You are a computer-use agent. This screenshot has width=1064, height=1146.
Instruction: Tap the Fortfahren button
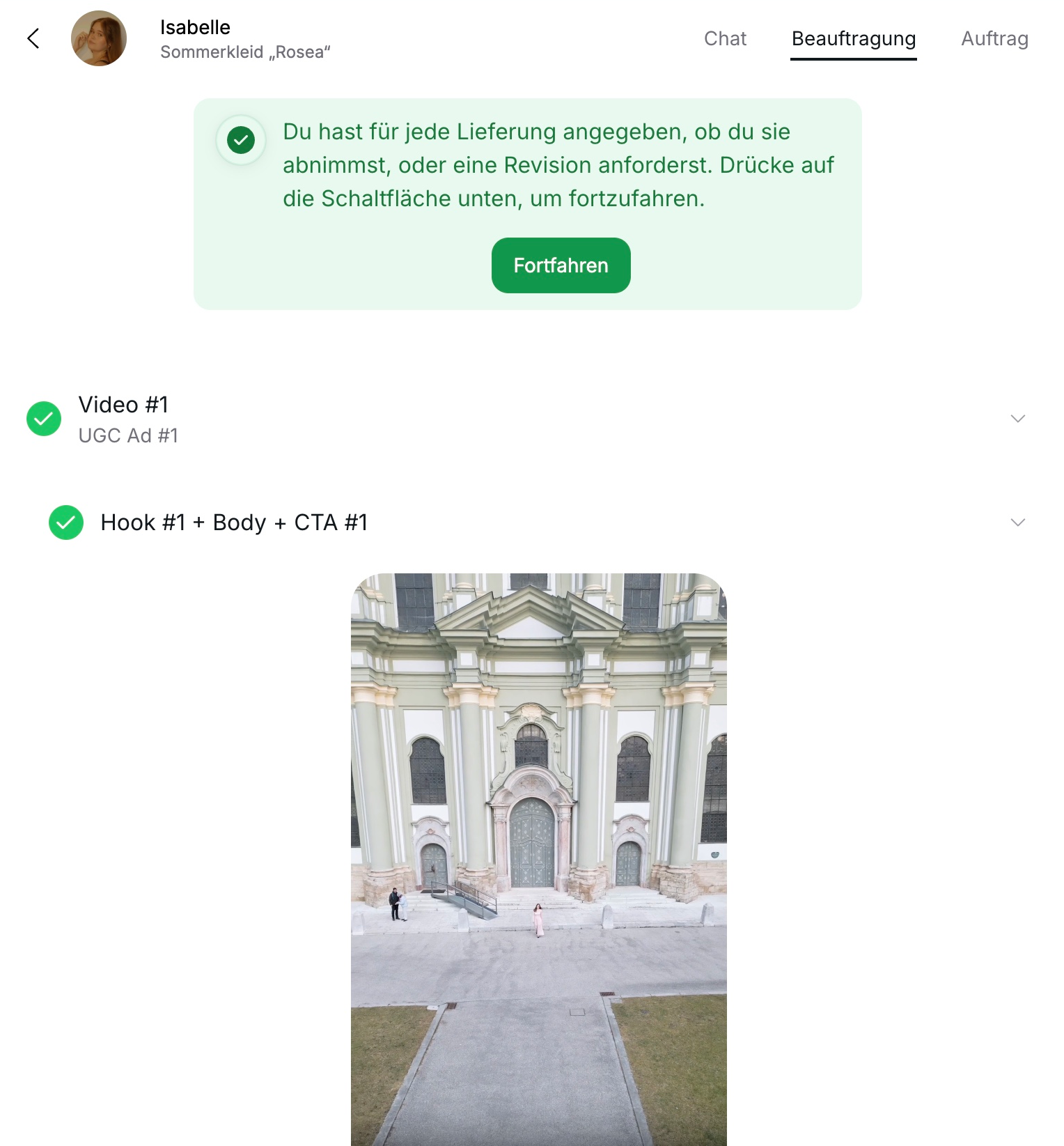pyautogui.click(x=561, y=265)
